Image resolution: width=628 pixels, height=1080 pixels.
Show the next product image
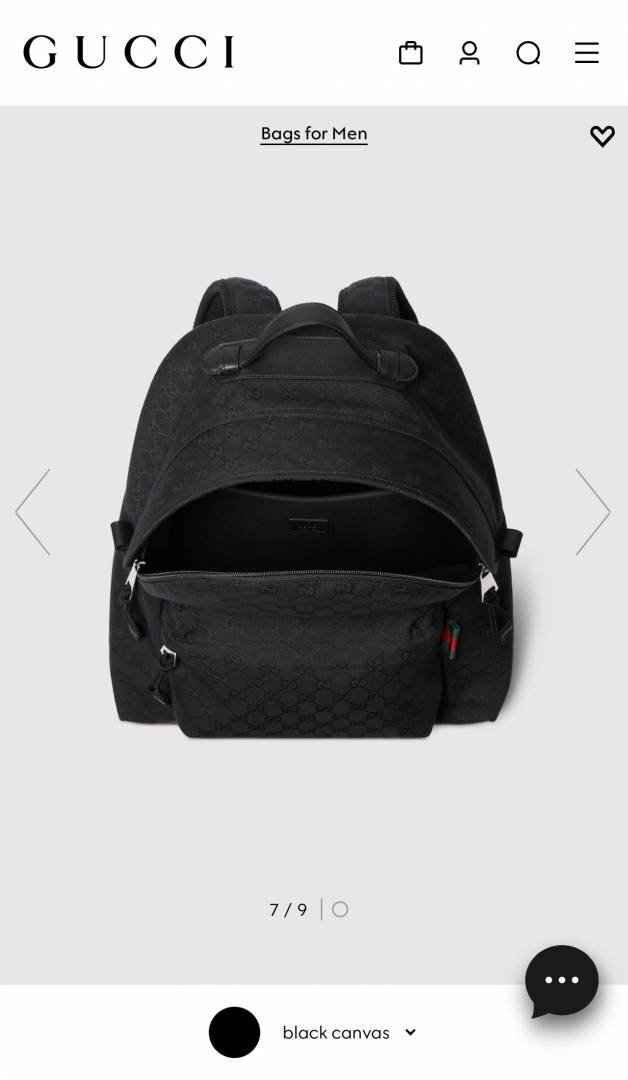[592, 512]
